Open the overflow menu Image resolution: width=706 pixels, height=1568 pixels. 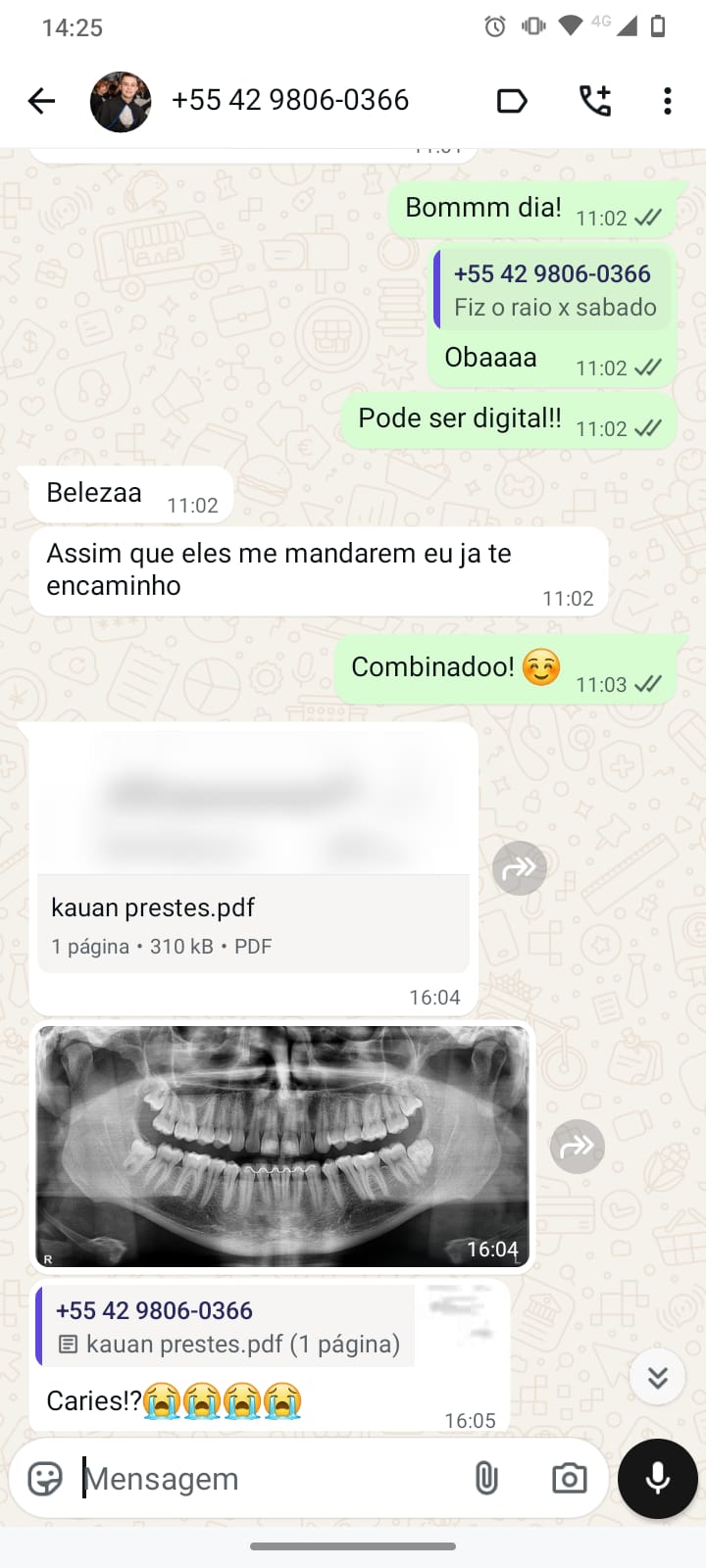[x=667, y=101]
